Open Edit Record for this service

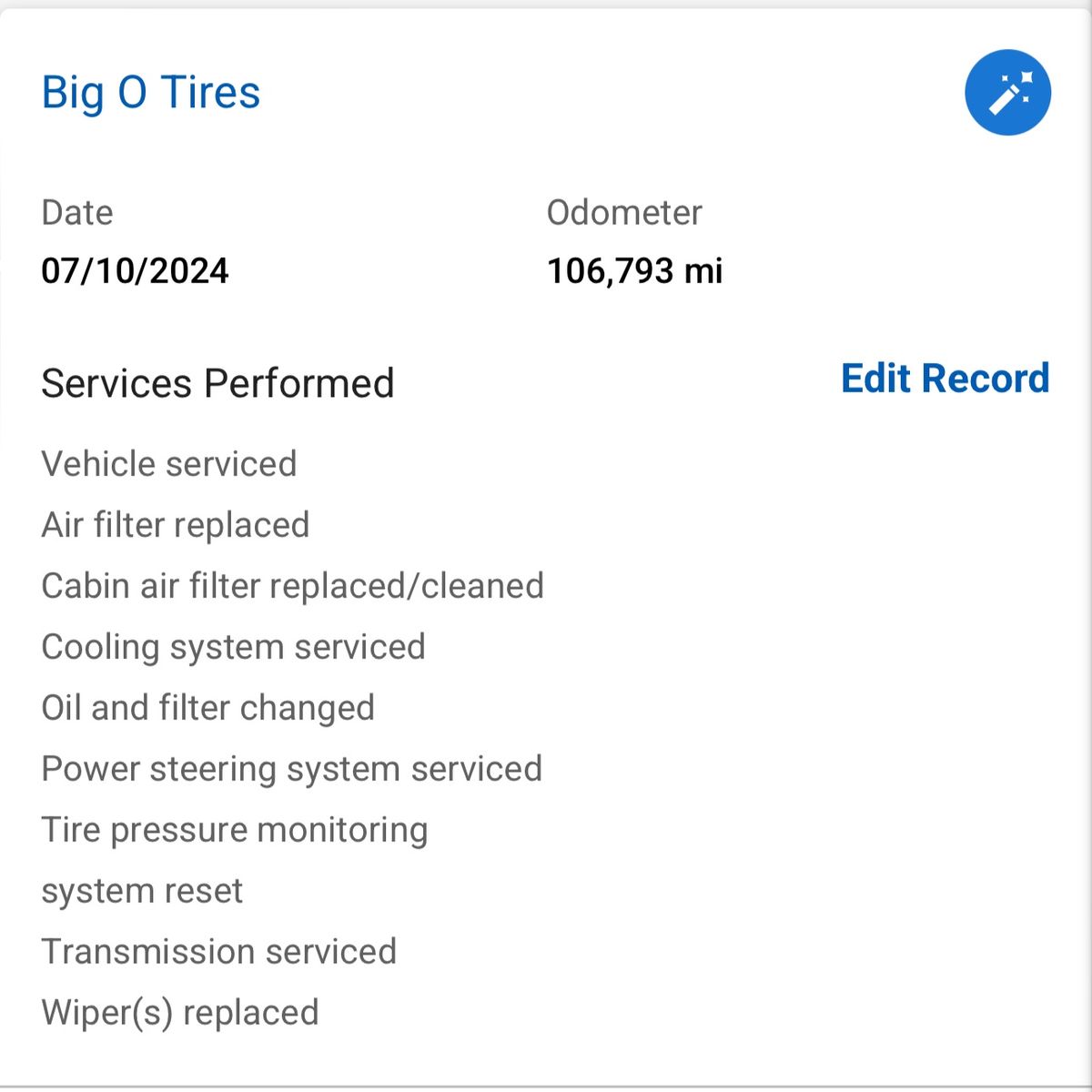[x=945, y=379]
